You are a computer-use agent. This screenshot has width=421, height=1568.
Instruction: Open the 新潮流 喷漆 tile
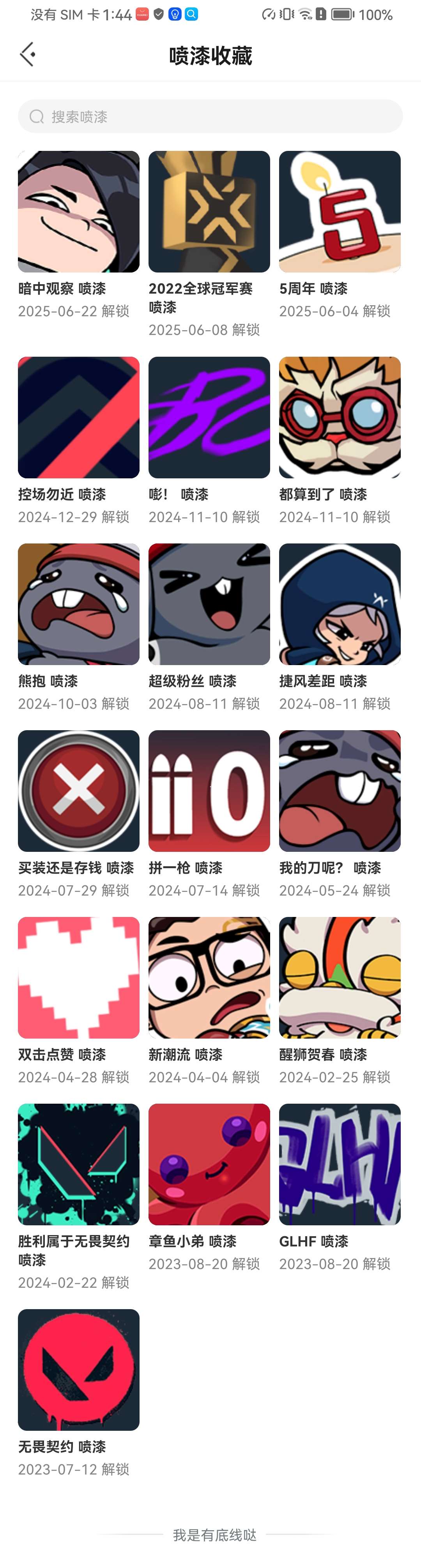pyautogui.click(x=209, y=978)
